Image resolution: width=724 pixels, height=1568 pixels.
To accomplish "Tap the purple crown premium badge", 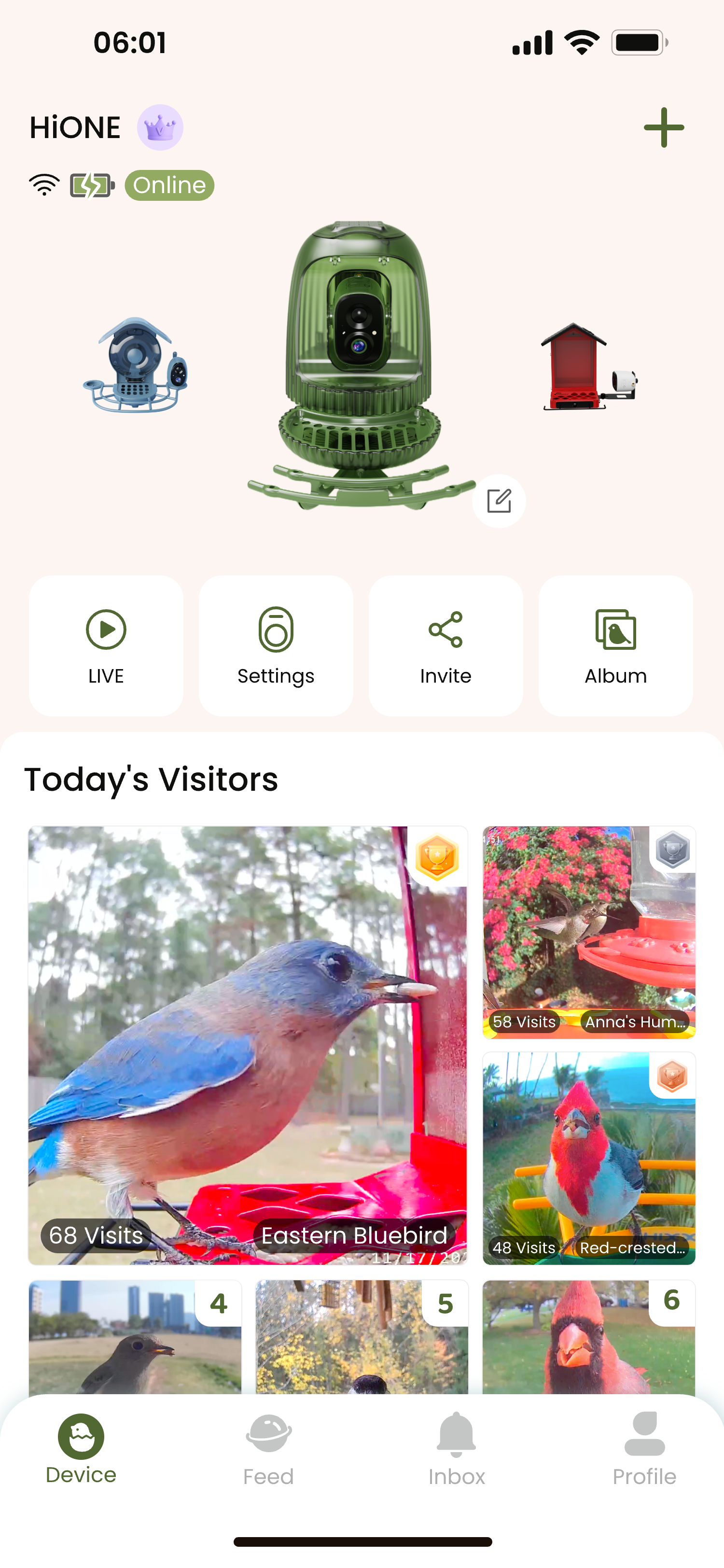I will pos(160,128).
